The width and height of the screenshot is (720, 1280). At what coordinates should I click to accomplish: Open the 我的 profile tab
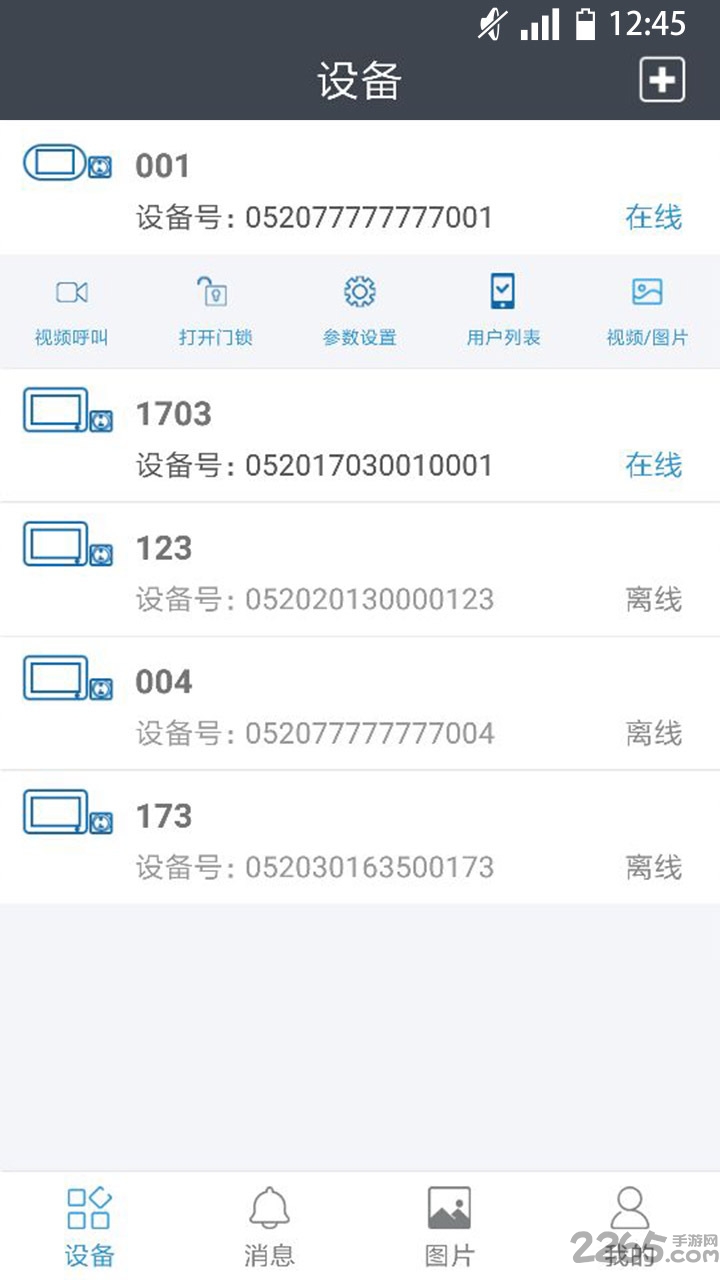[629, 1227]
